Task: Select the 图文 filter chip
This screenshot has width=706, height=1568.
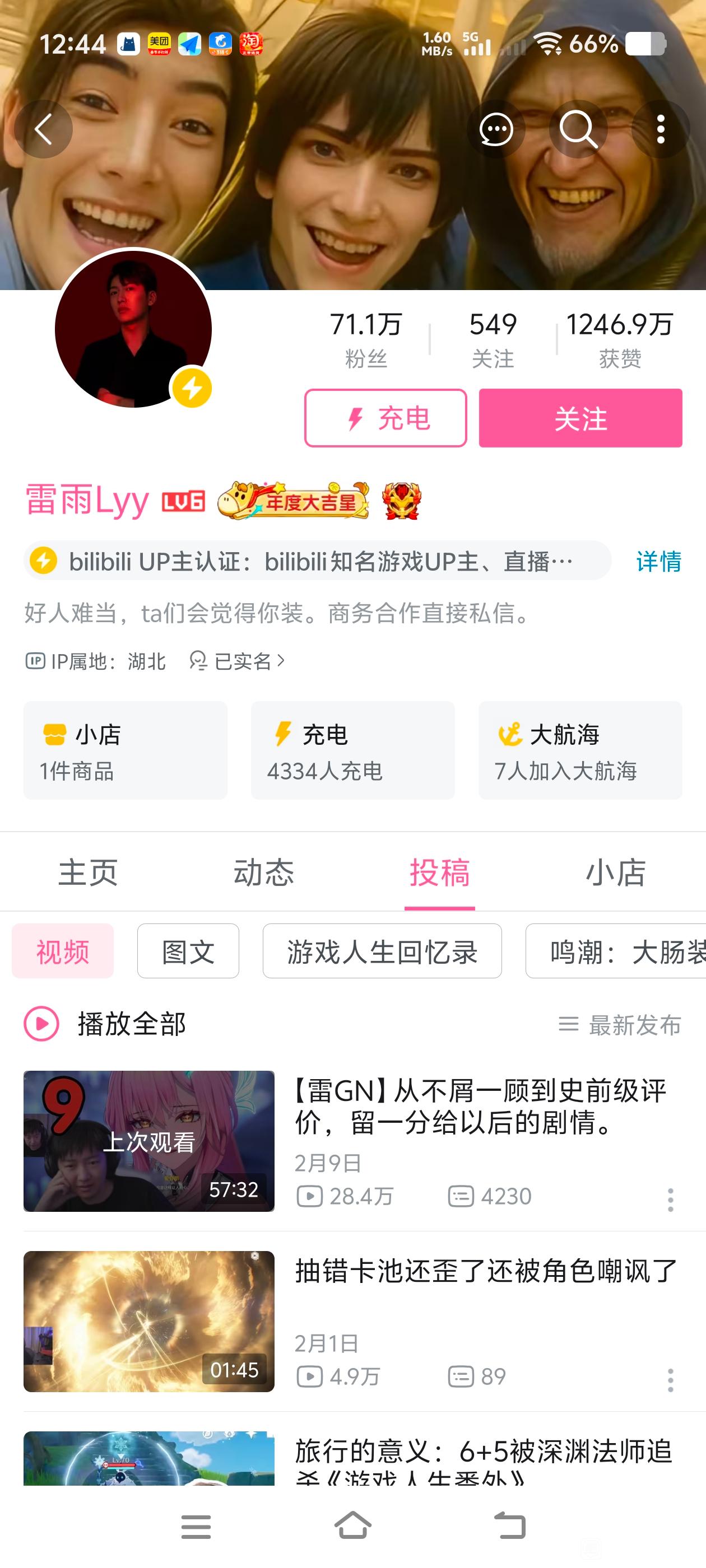Action: [188, 951]
